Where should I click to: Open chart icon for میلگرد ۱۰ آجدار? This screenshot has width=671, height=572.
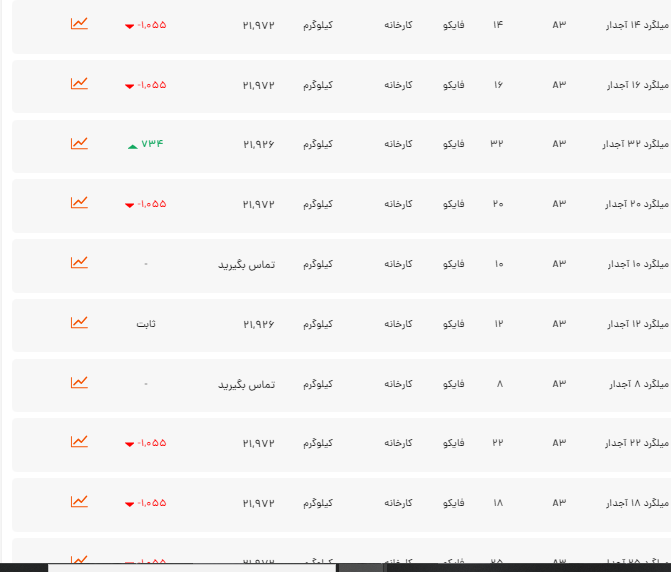(x=79, y=262)
